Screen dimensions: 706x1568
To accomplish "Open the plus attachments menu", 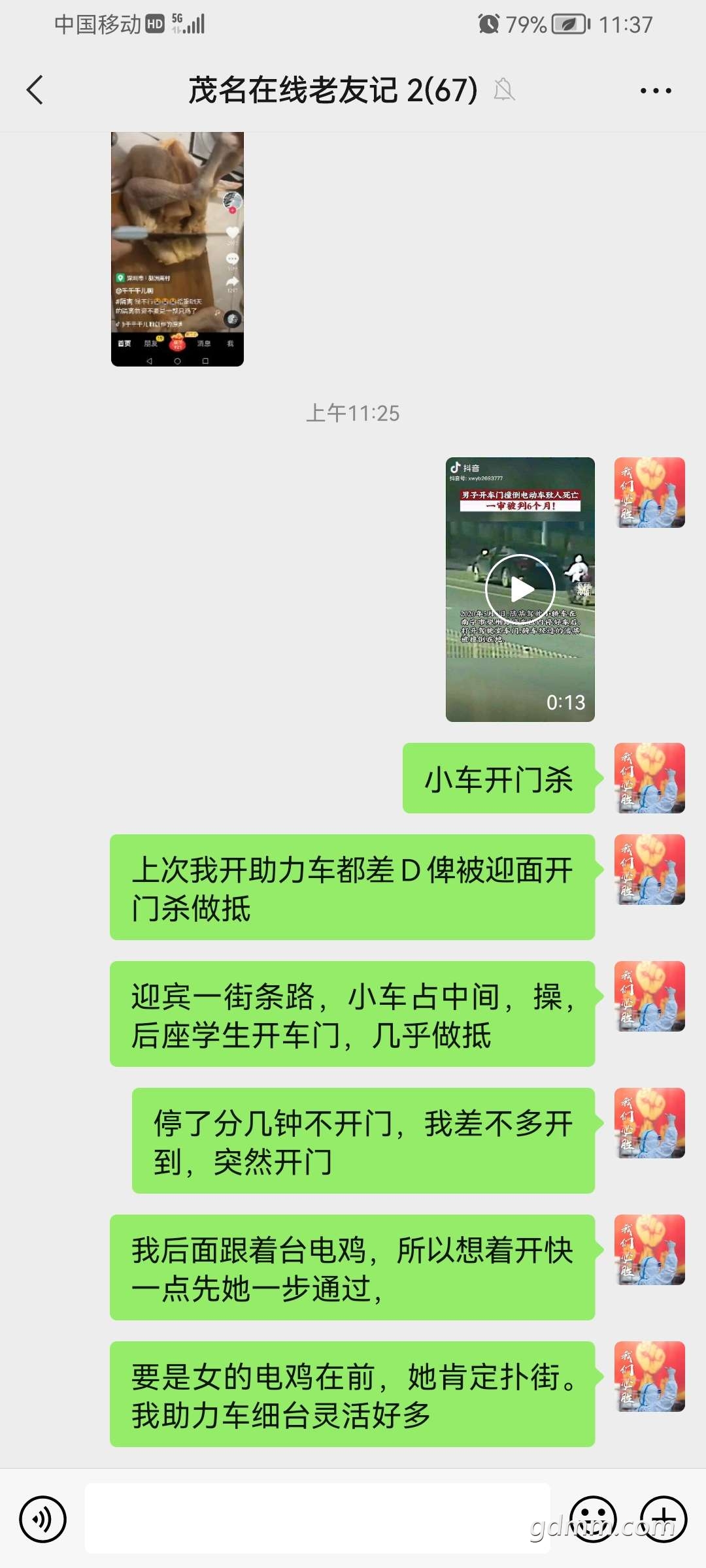I will click(x=663, y=1519).
